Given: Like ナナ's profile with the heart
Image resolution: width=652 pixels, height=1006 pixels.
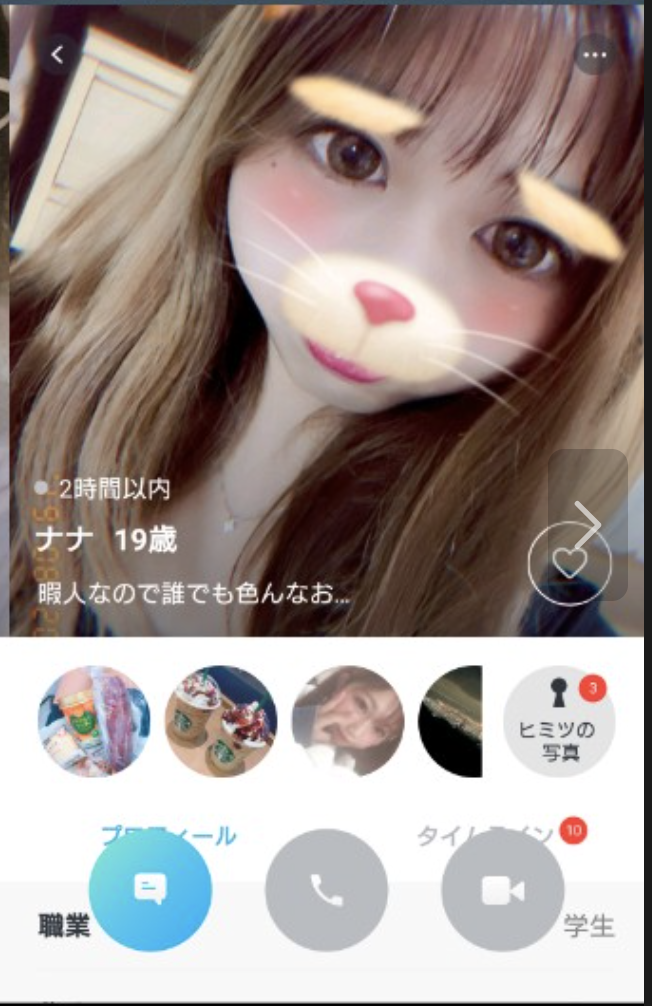Looking at the screenshot, I should click(566, 563).
